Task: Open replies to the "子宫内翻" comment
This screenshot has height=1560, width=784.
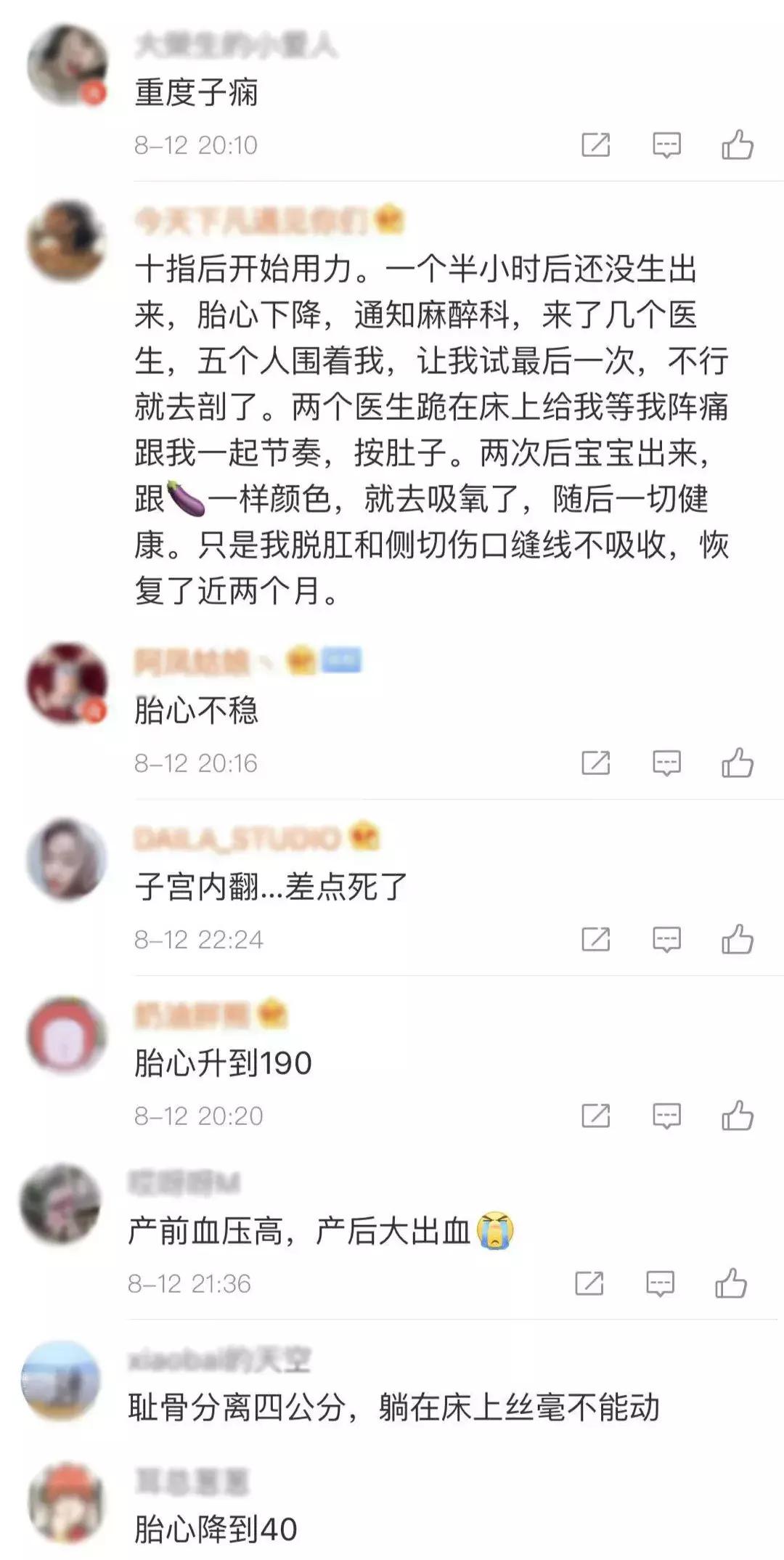Action: coord(666,941)
